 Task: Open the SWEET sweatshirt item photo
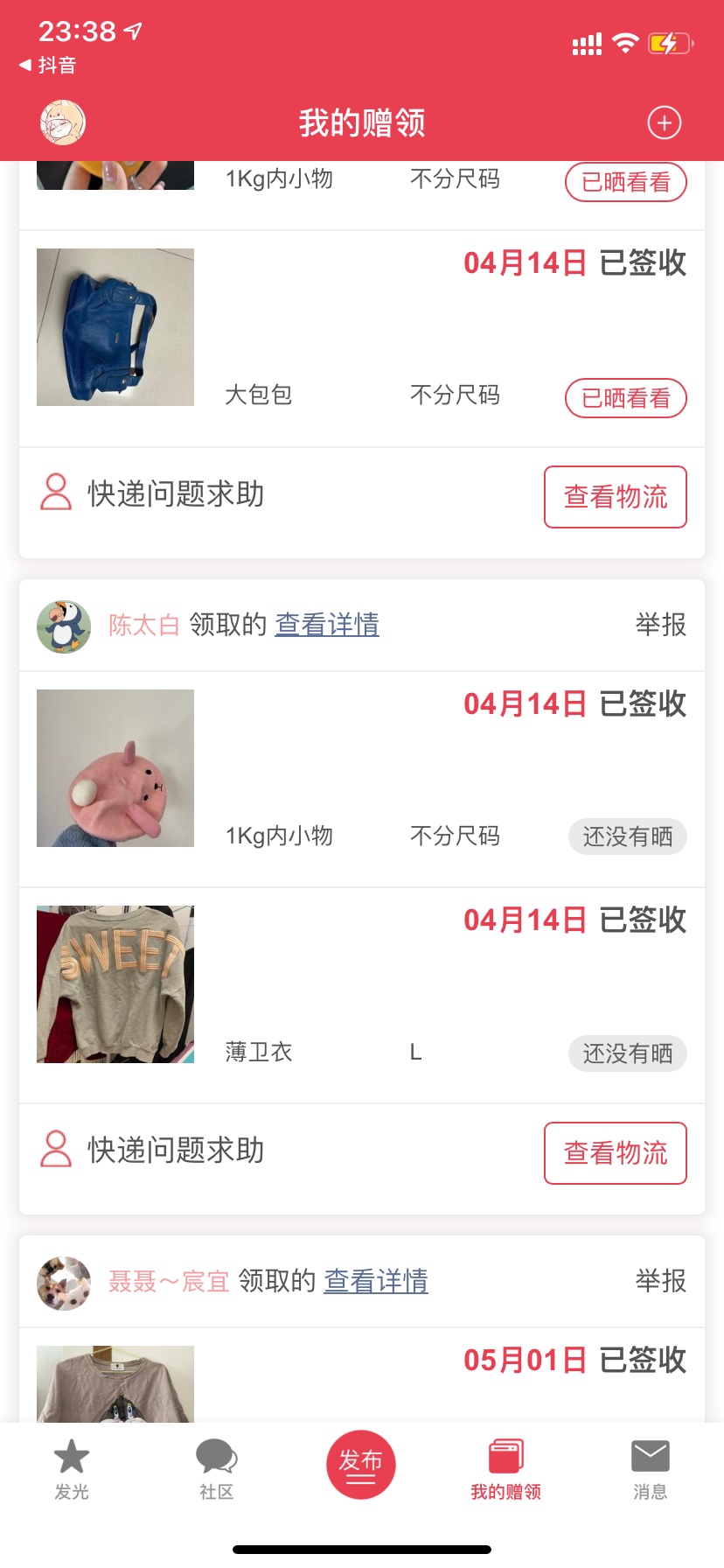[115, 984]
